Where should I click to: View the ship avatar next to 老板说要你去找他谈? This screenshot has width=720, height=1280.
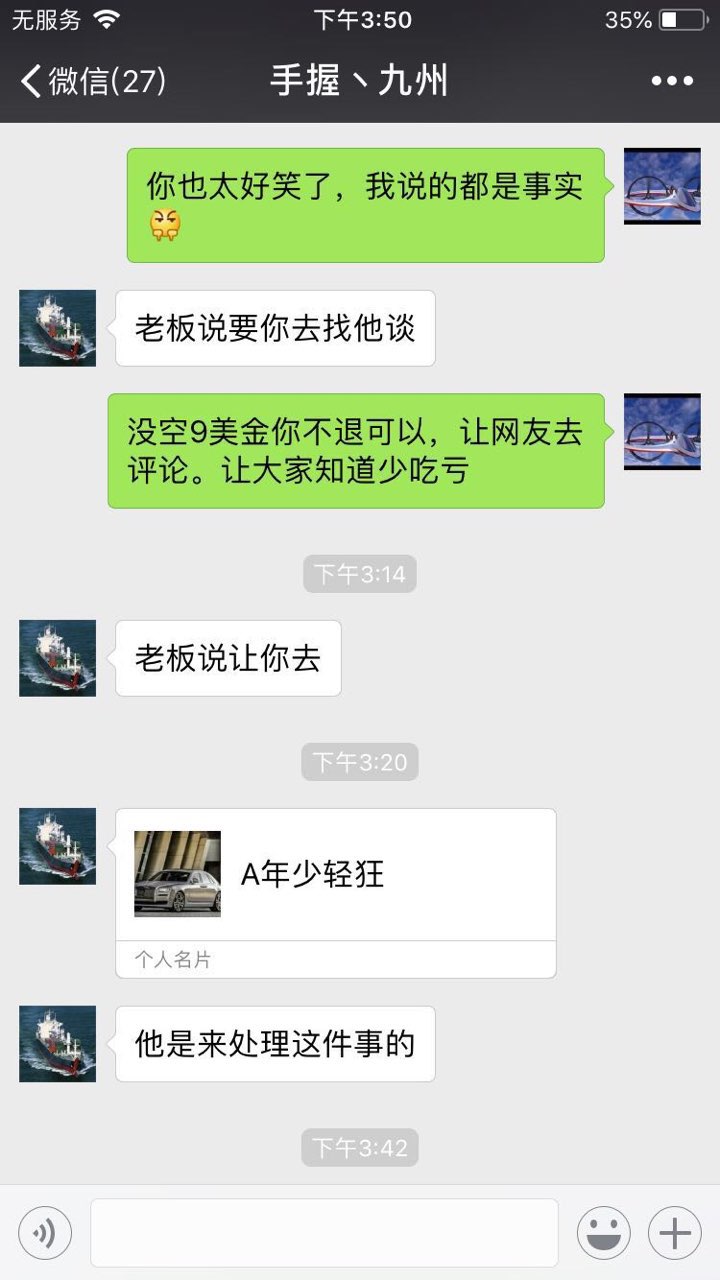tap(57, 328)
